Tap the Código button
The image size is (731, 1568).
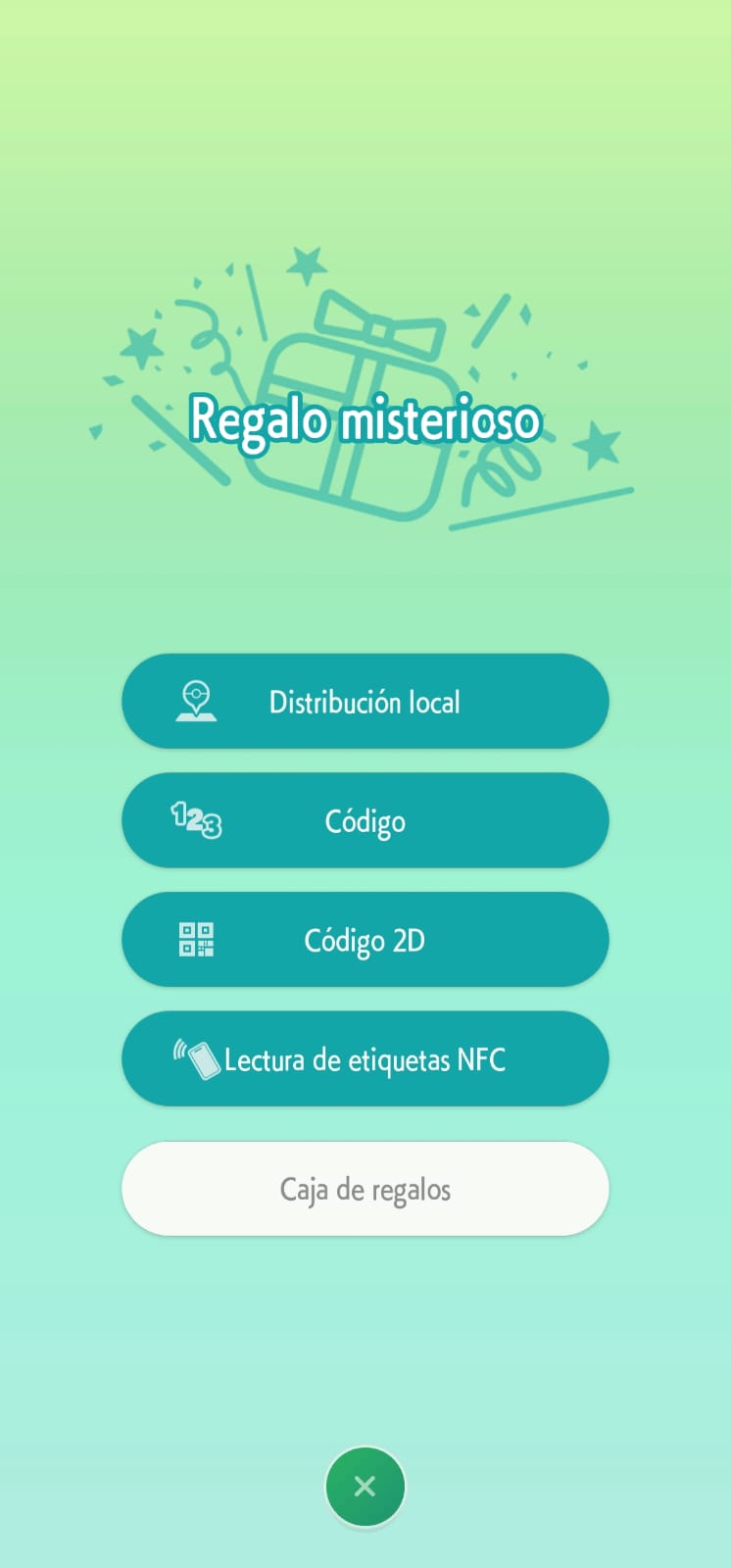tap(365, 820)
